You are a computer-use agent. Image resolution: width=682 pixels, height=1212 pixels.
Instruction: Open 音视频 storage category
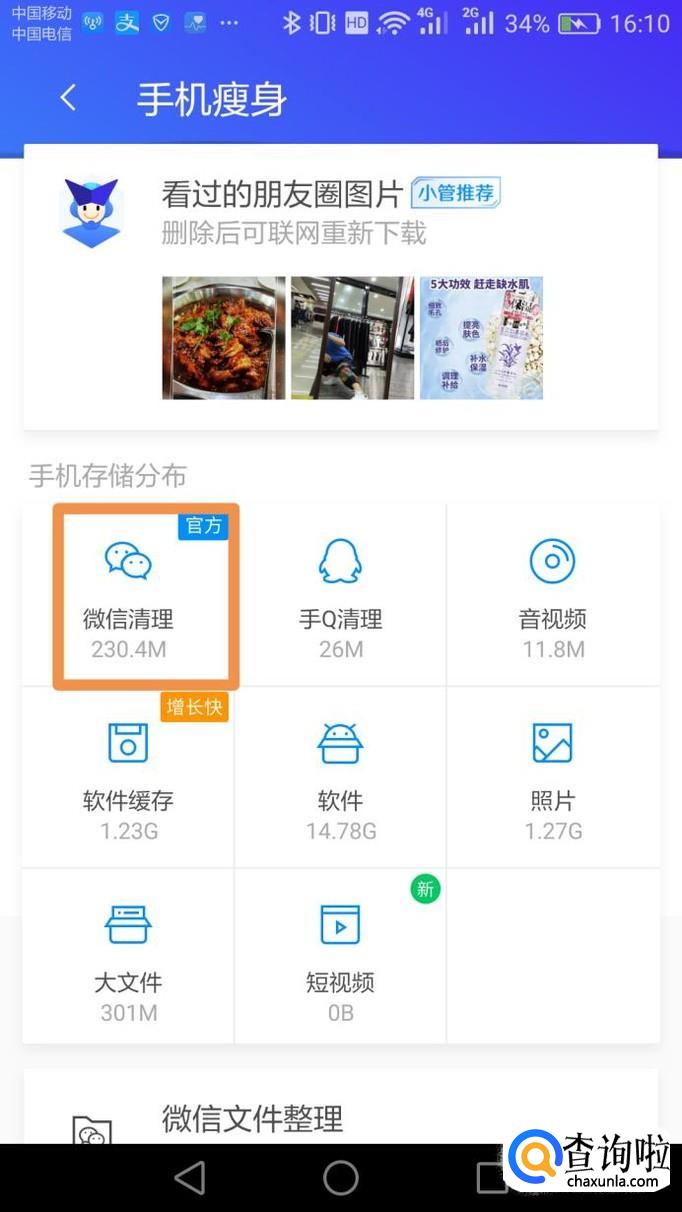(553, 597)
